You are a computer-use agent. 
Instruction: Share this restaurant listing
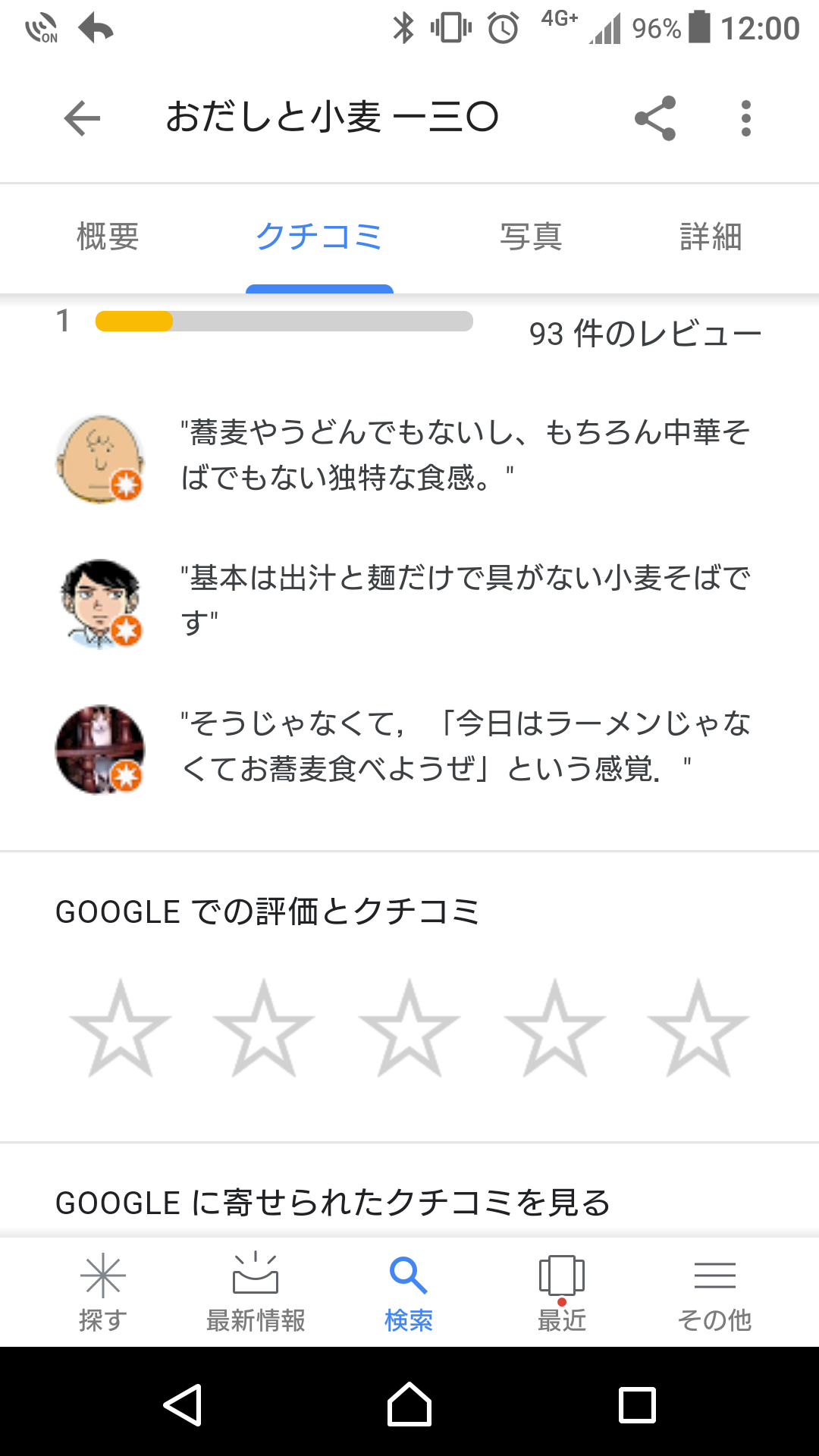coord(655,118)
